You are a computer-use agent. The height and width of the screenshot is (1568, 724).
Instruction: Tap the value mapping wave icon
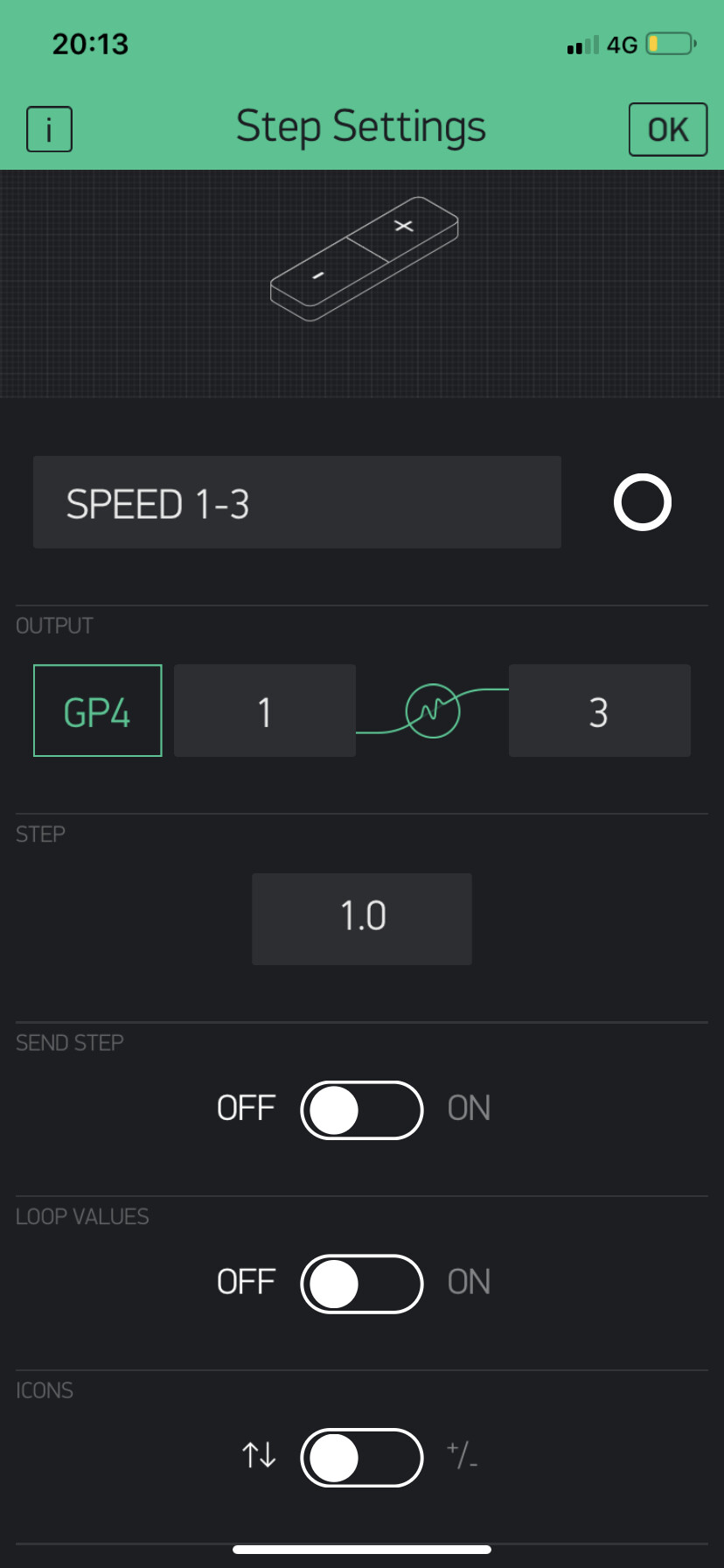tap(433, 710)
